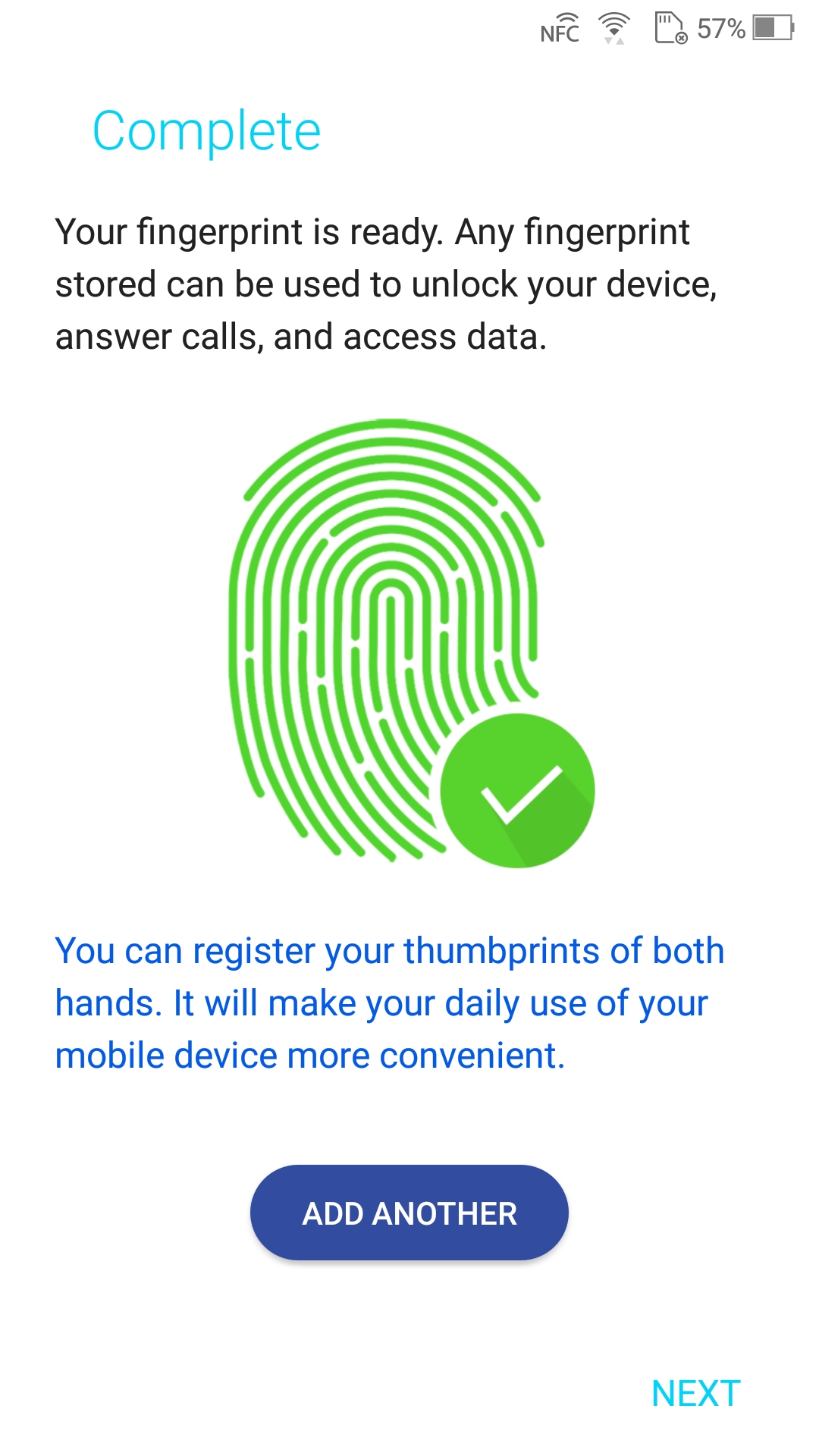The width and height of the screenshot is (819, 1456).
Task: Continue with the NEXT button
Action: (x=696, y=1394)
